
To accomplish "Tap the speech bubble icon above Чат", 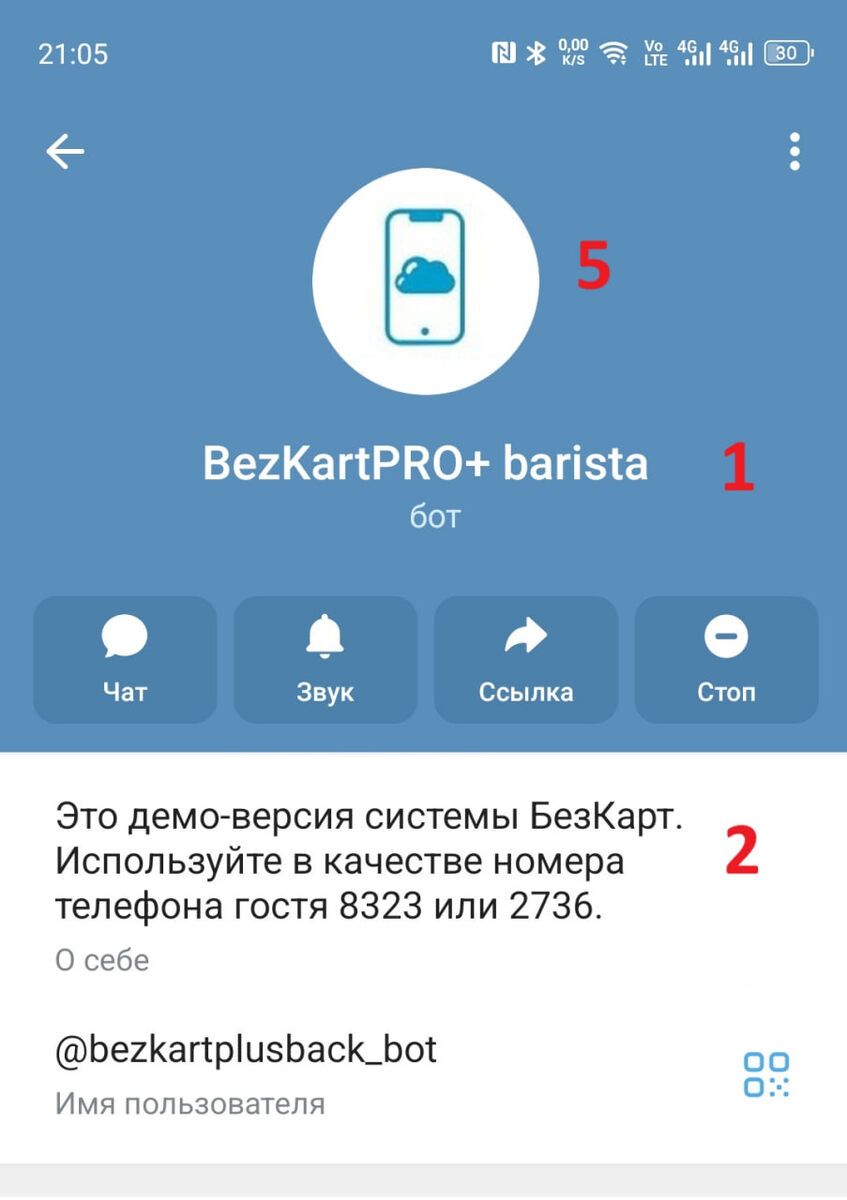I will click(124, 637).
